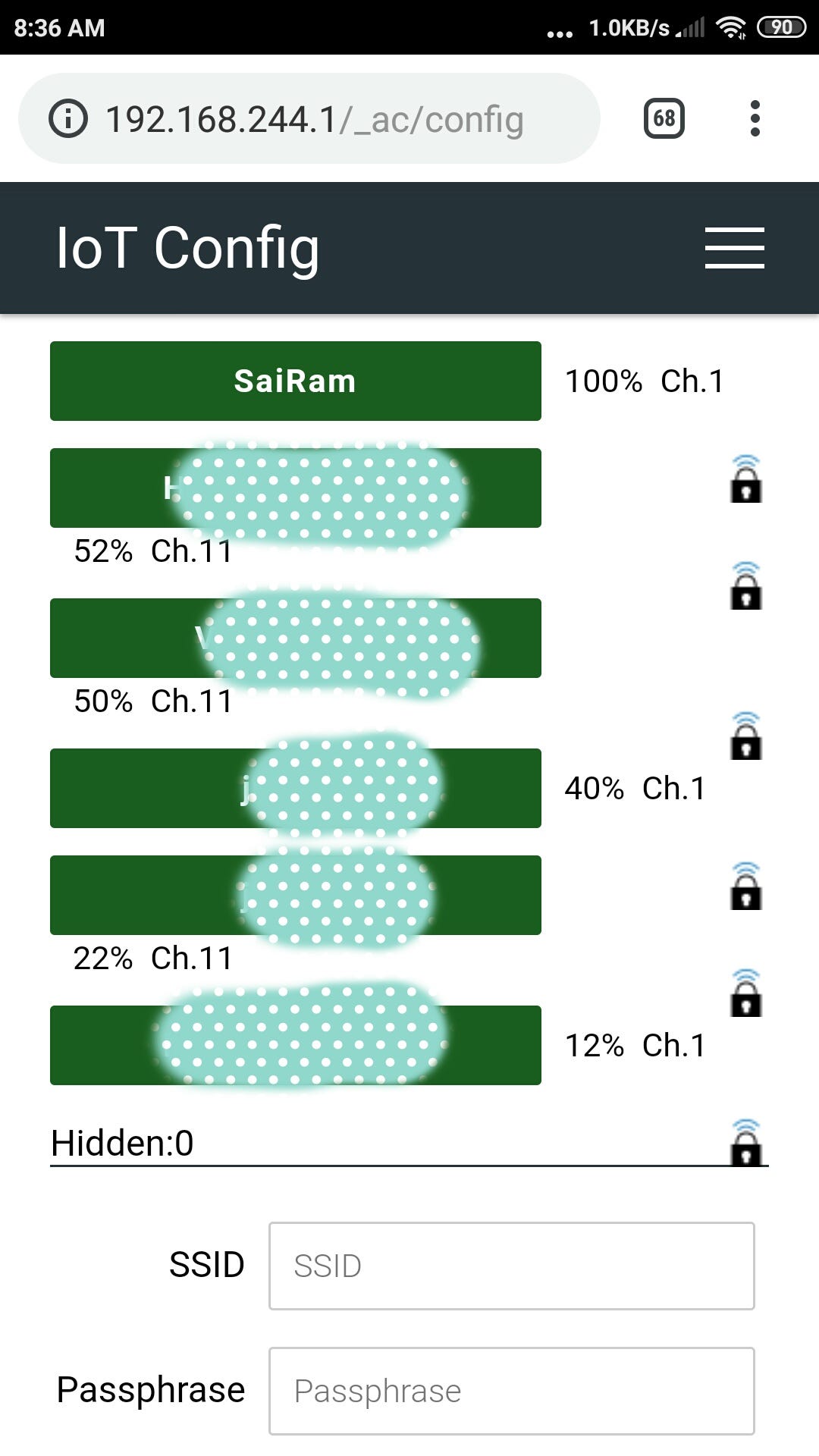View site info icon in address bar

click(68, 118)
